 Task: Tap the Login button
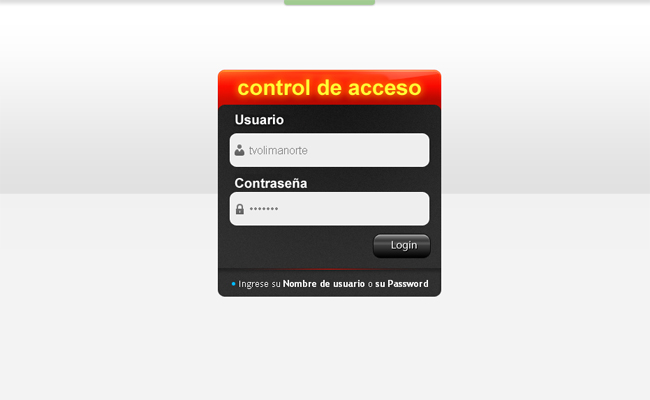402,245
